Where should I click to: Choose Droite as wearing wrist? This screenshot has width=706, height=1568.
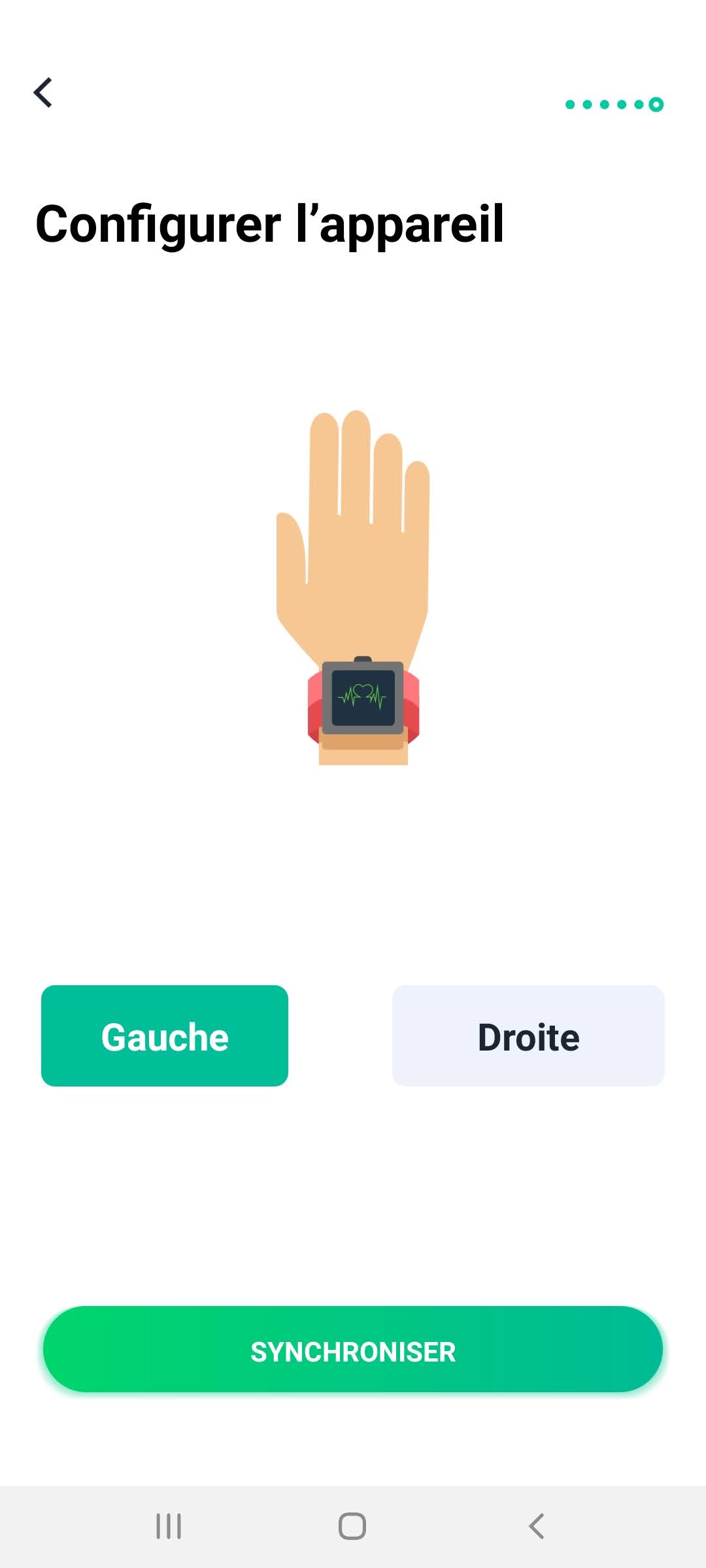(x=528, y=1036)
